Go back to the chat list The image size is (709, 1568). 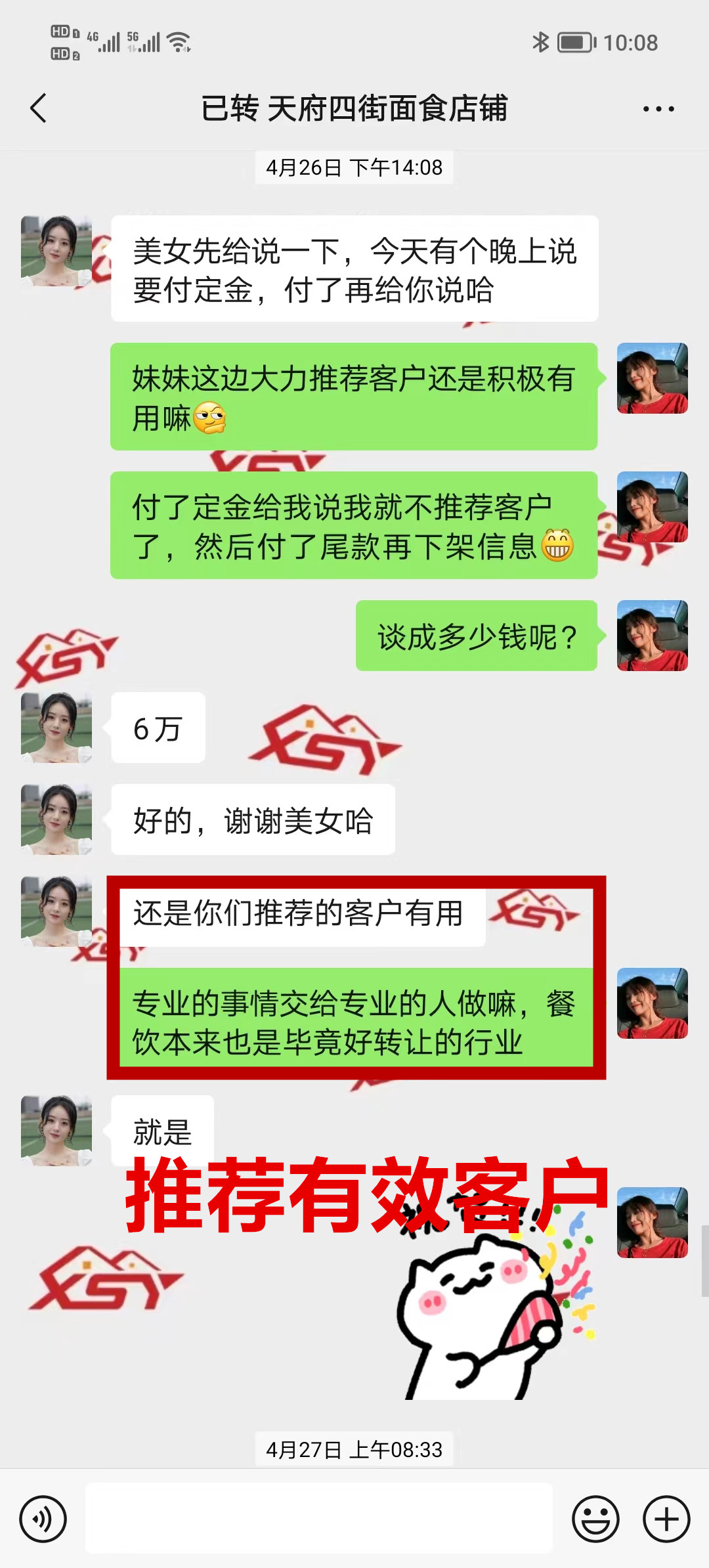click(x=39, y=108)
